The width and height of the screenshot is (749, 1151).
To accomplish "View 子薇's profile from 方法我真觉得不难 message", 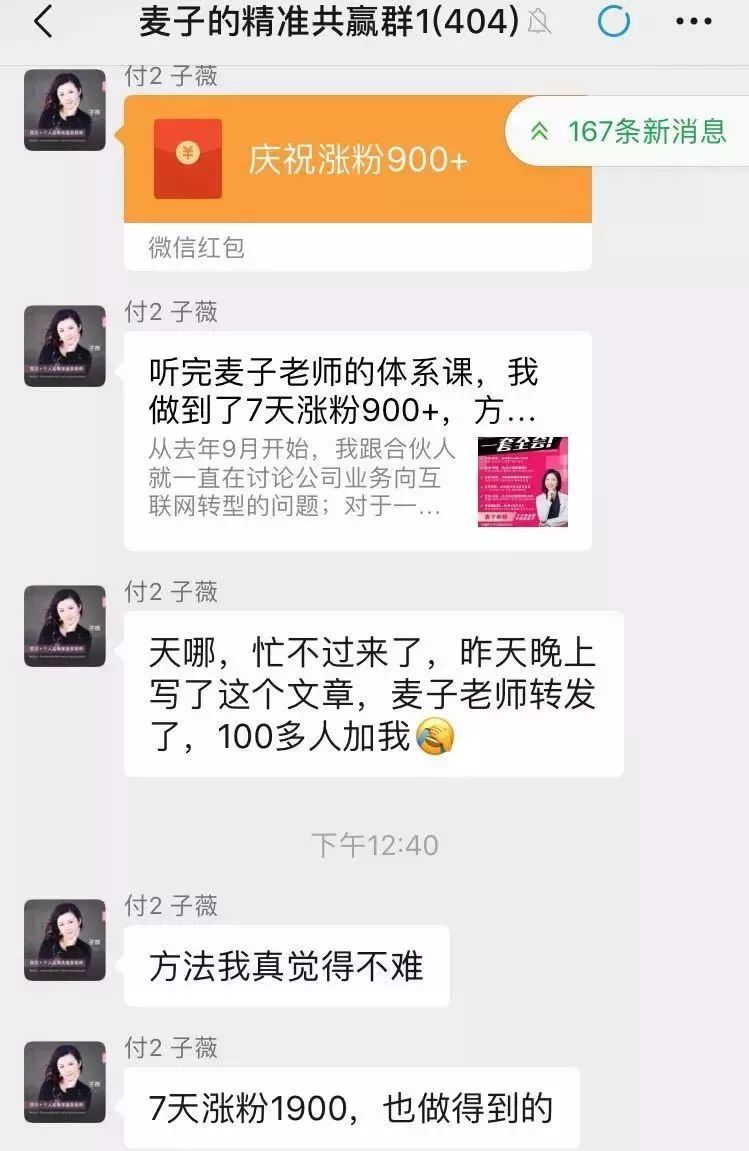I will pyautogui.click(x=65, y=939).
